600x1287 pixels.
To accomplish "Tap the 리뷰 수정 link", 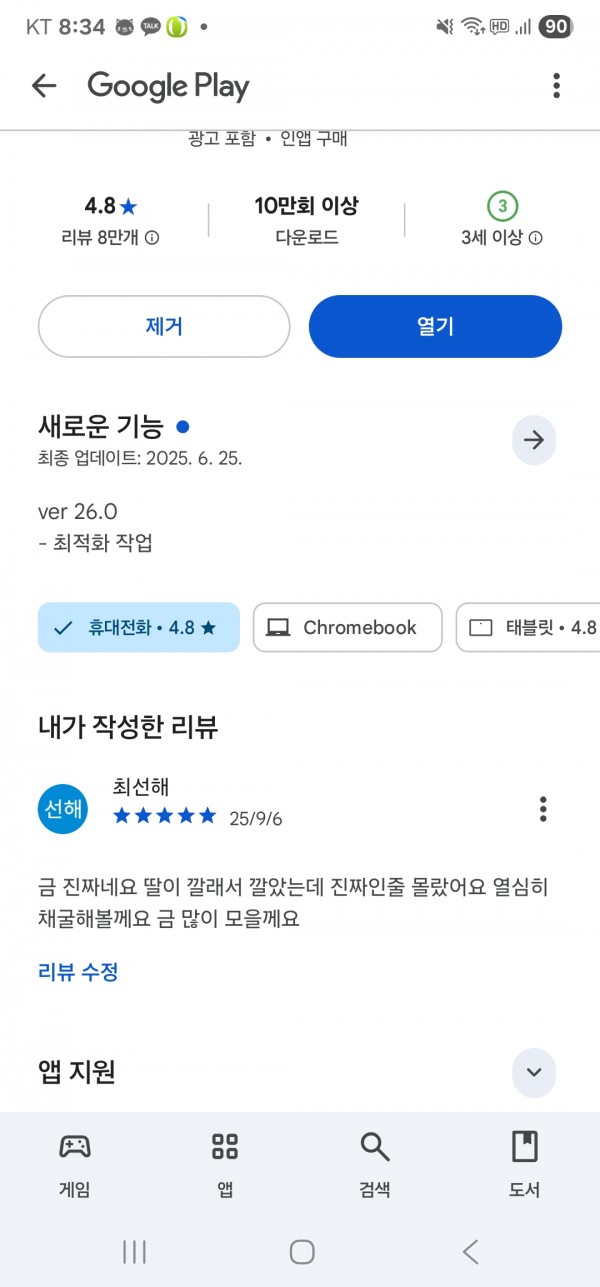I will point(78,971).
